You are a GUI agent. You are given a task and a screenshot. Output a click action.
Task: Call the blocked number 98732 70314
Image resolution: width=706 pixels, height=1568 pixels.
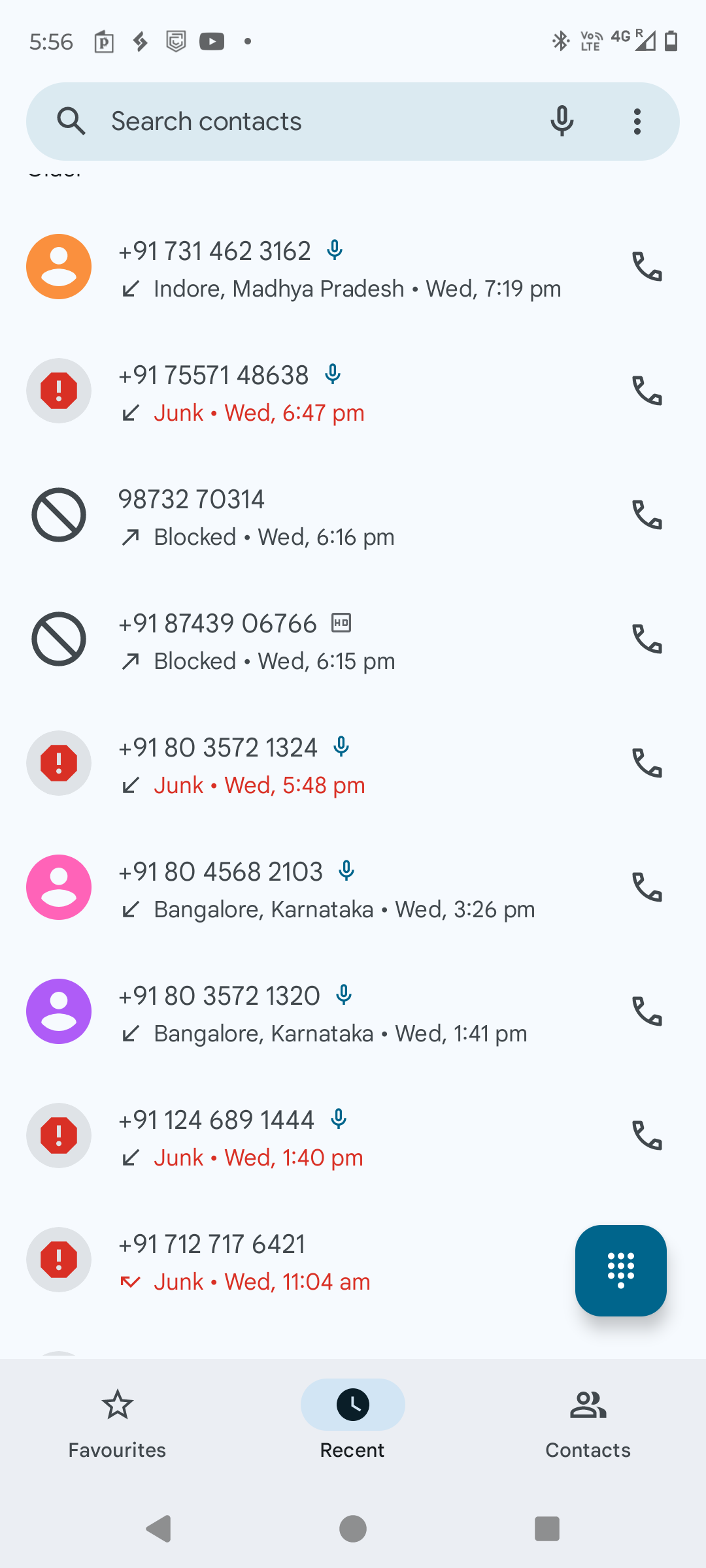coord(647,515)
